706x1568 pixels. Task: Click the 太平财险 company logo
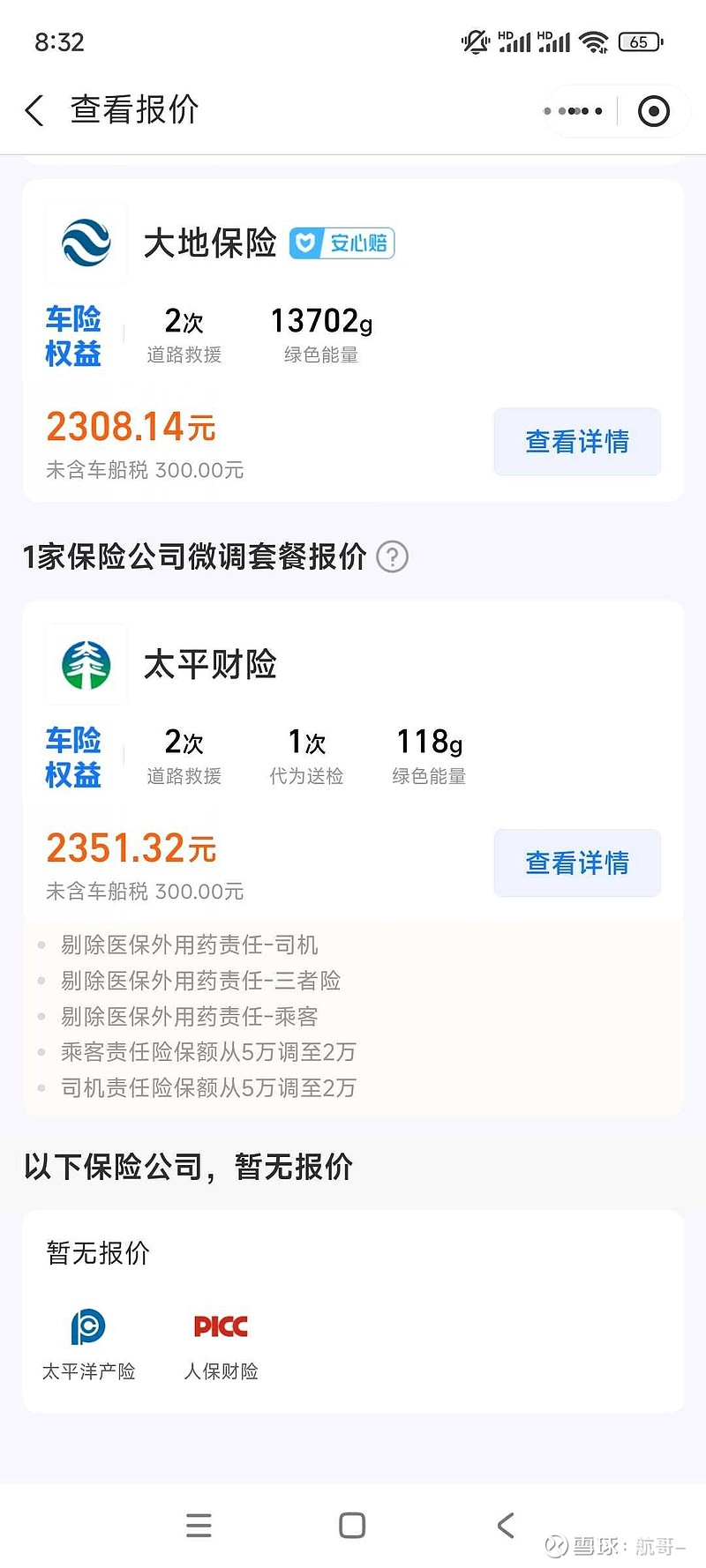(86, 664)
